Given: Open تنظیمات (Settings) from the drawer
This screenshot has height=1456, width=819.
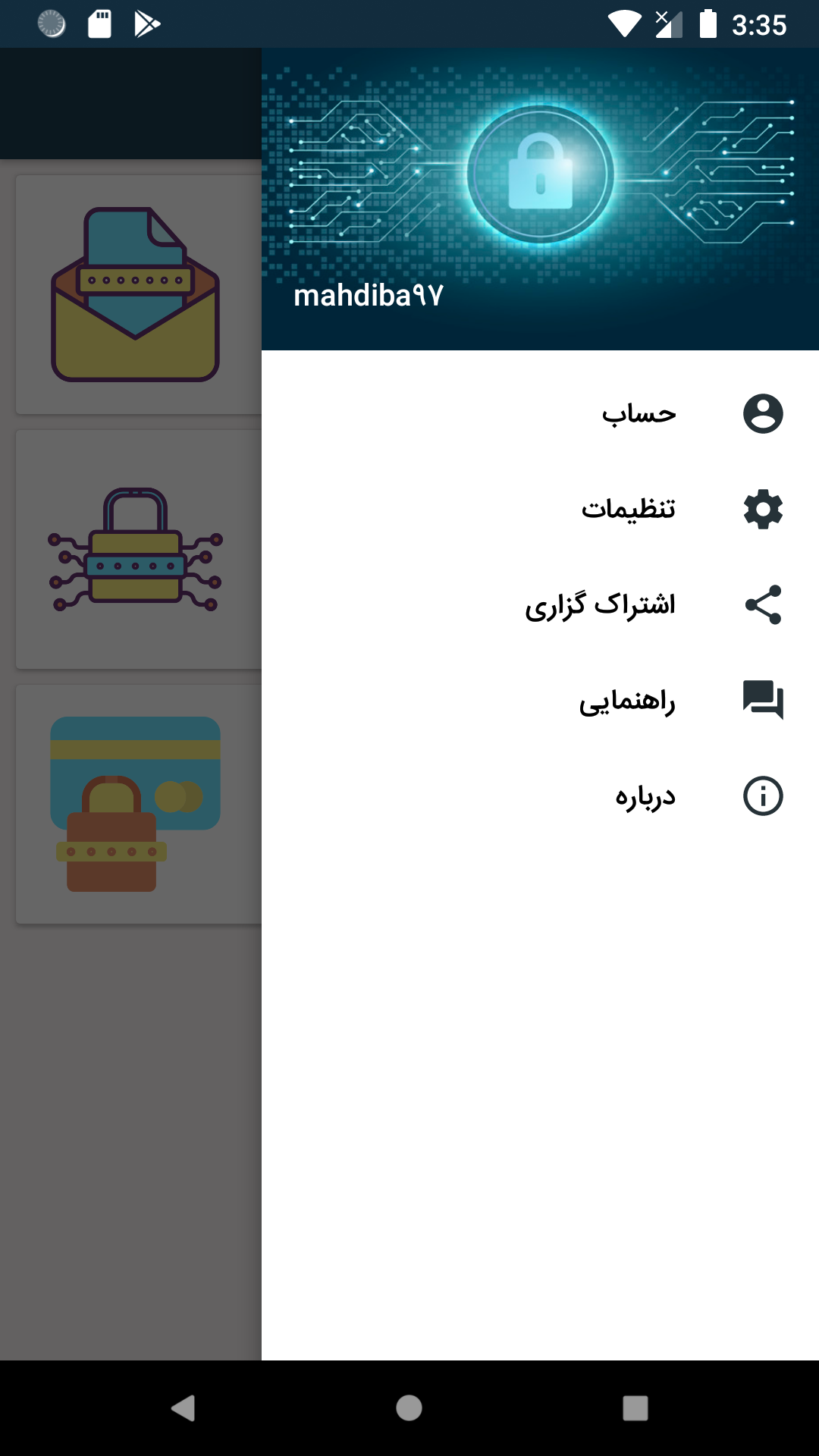Looking at the screenshot, I should (628, 509).
